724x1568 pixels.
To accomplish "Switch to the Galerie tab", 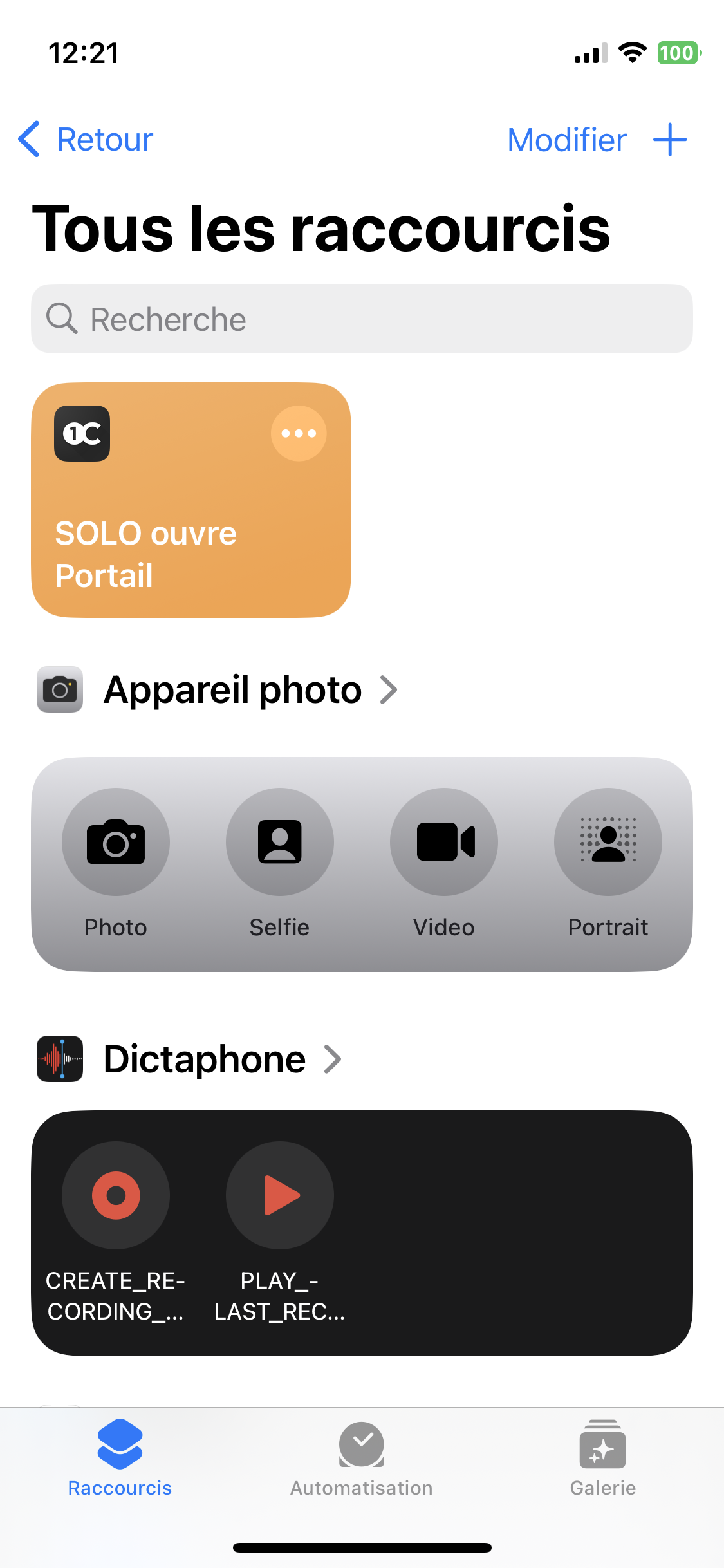I will click(x=603, y=1459).
